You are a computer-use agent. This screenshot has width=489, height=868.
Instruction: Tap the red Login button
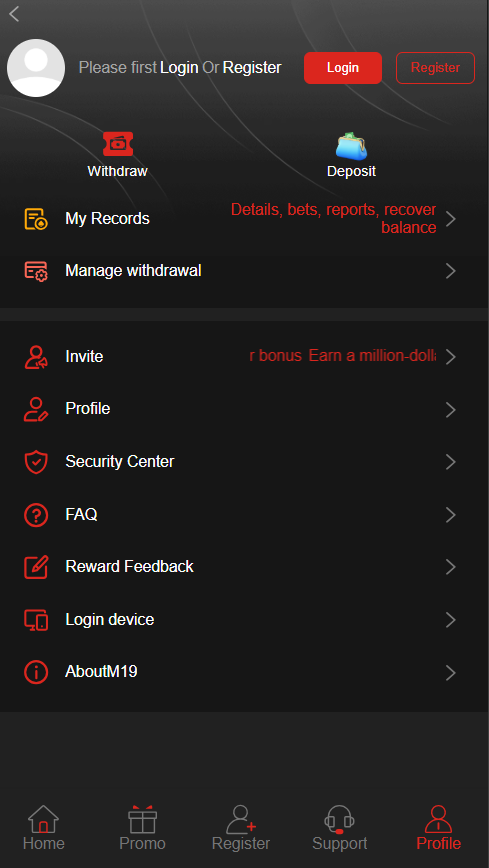[343, 68]
